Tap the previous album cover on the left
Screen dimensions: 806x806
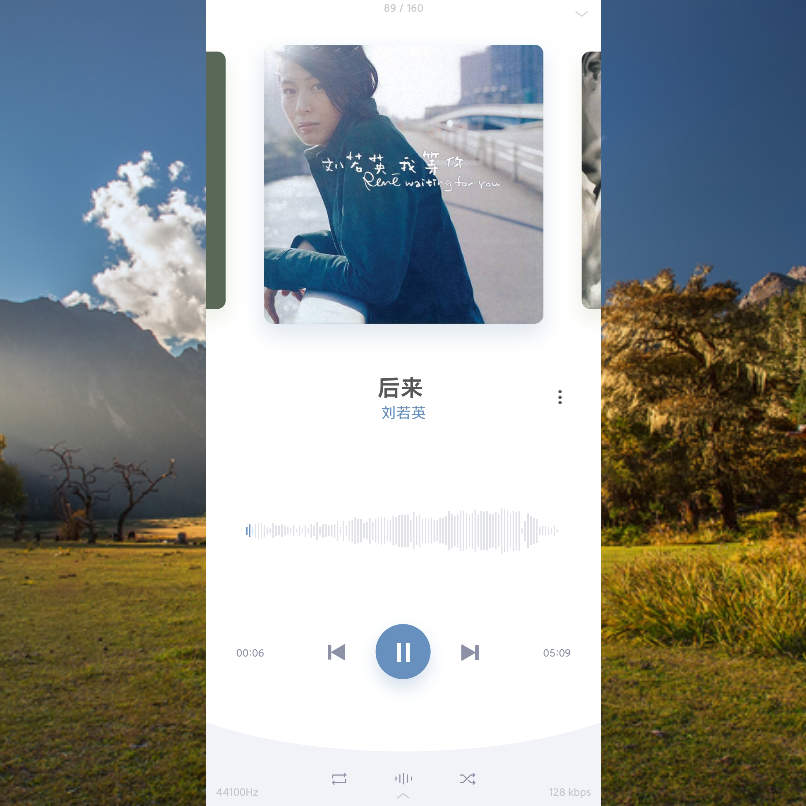[215, 180]
